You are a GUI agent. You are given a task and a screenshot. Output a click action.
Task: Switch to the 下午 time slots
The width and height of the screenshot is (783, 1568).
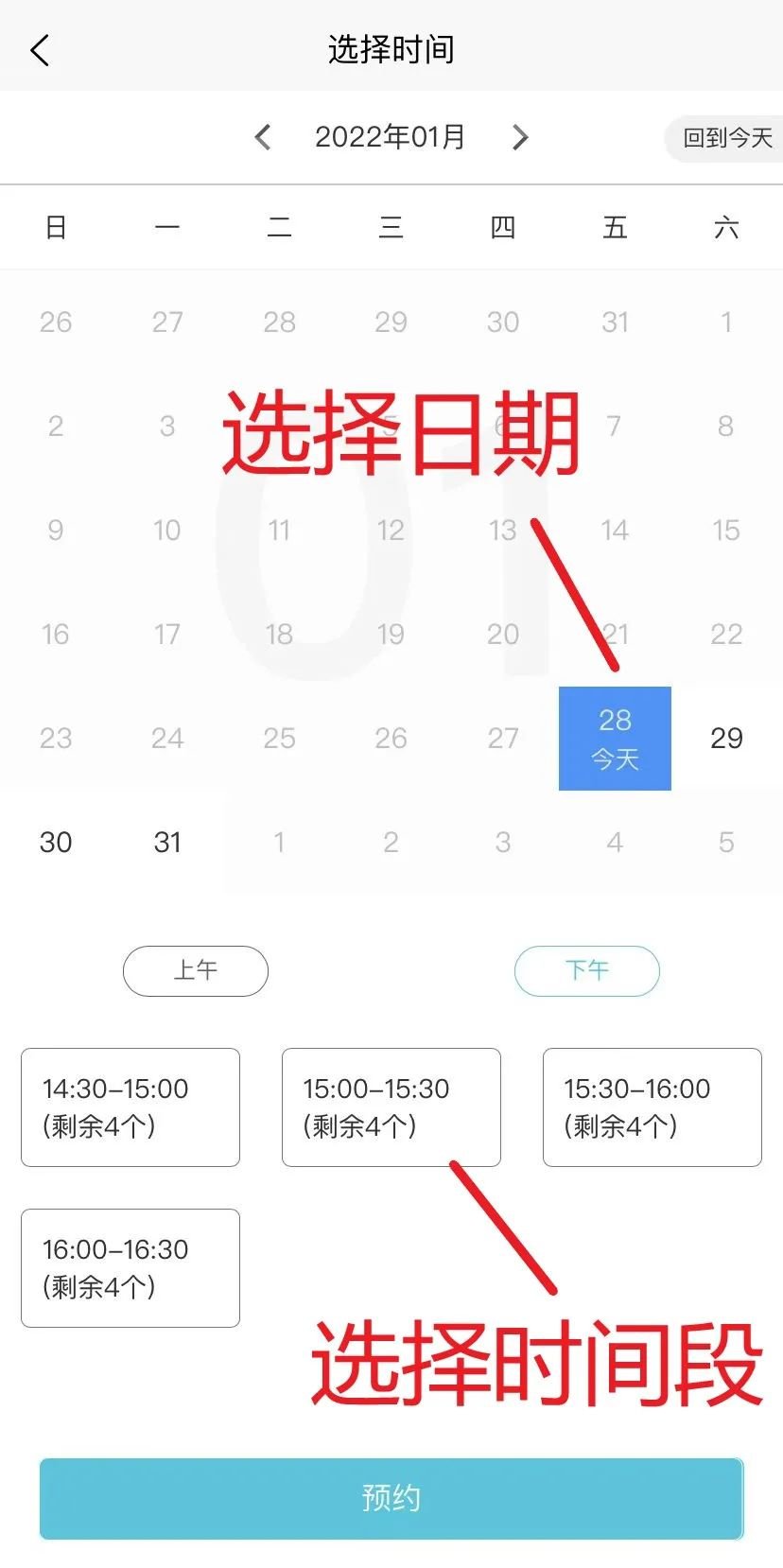pos(586,970)
